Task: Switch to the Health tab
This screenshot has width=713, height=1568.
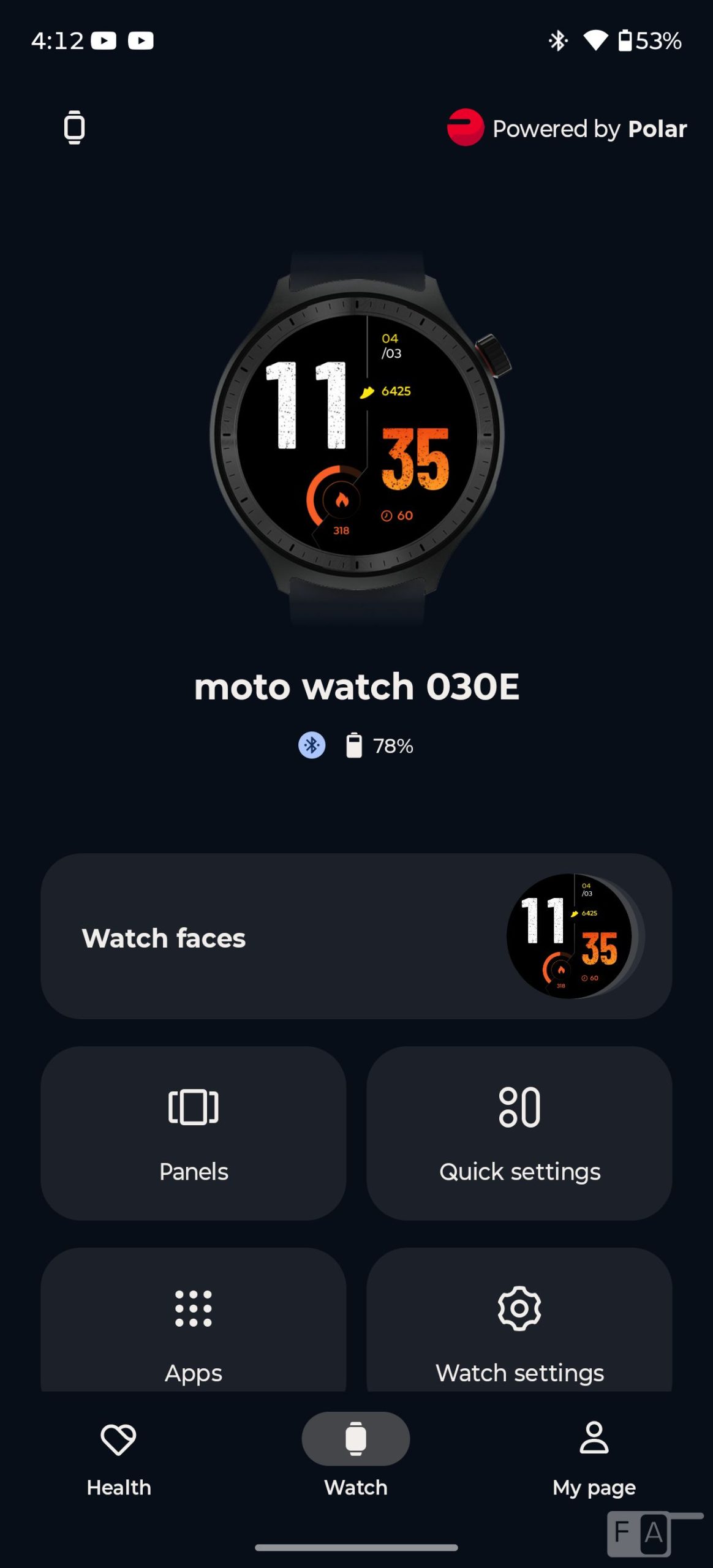Action: click(x=119, y=1459)
